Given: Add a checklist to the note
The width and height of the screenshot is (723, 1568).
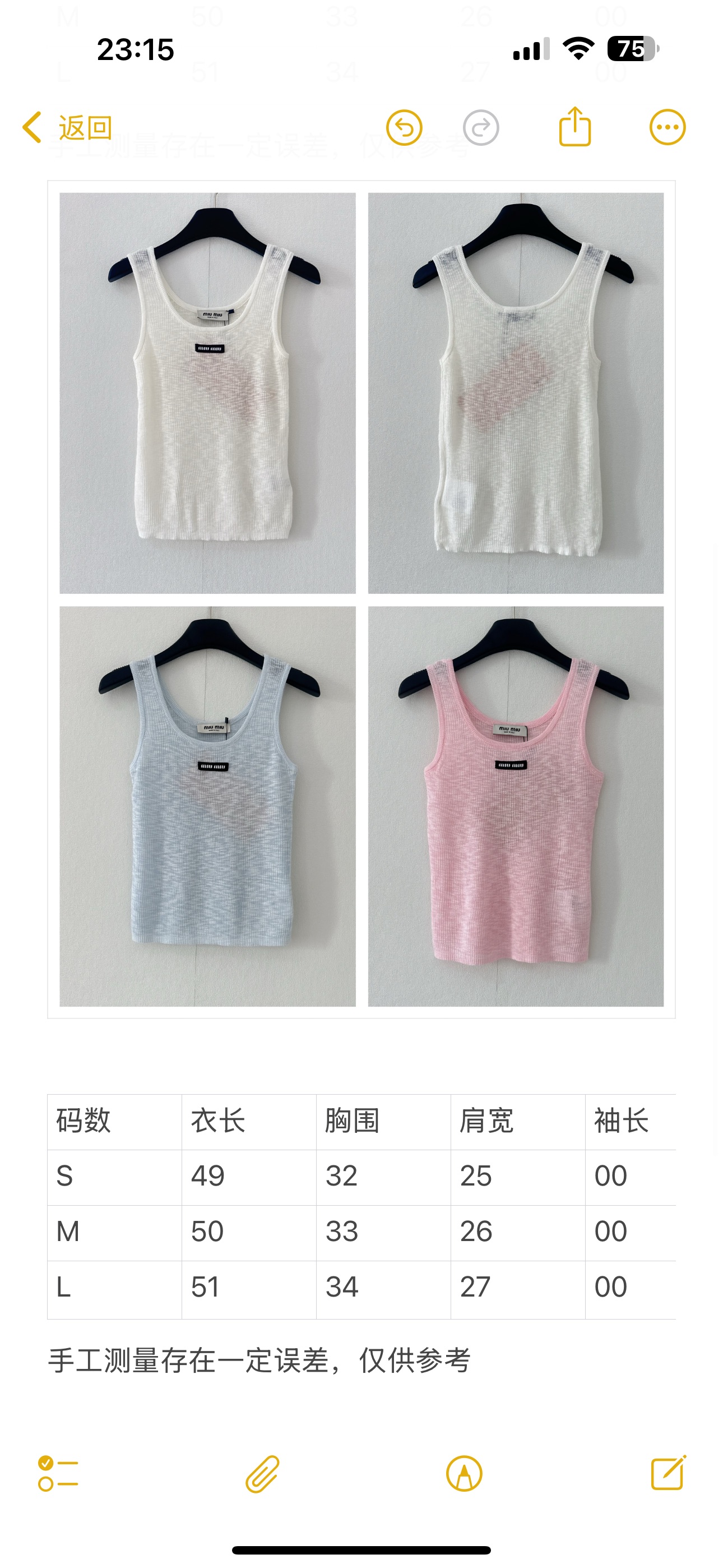Looking at the screenshot, I should (x=58, y=1474).
